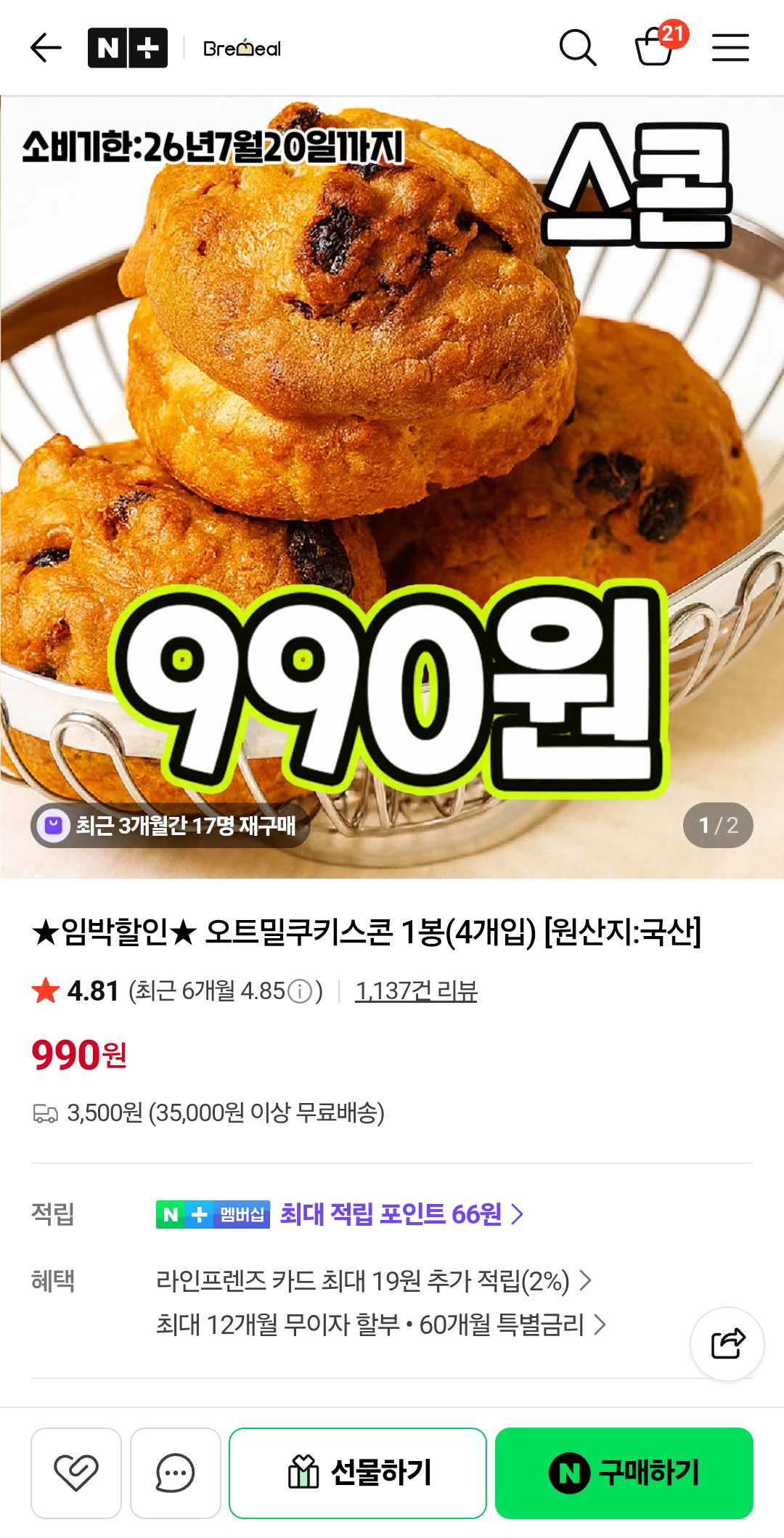Open the chat inquiry button
The height and width of the screenshot is (1538, 784).
click(x=175, y=1473)
